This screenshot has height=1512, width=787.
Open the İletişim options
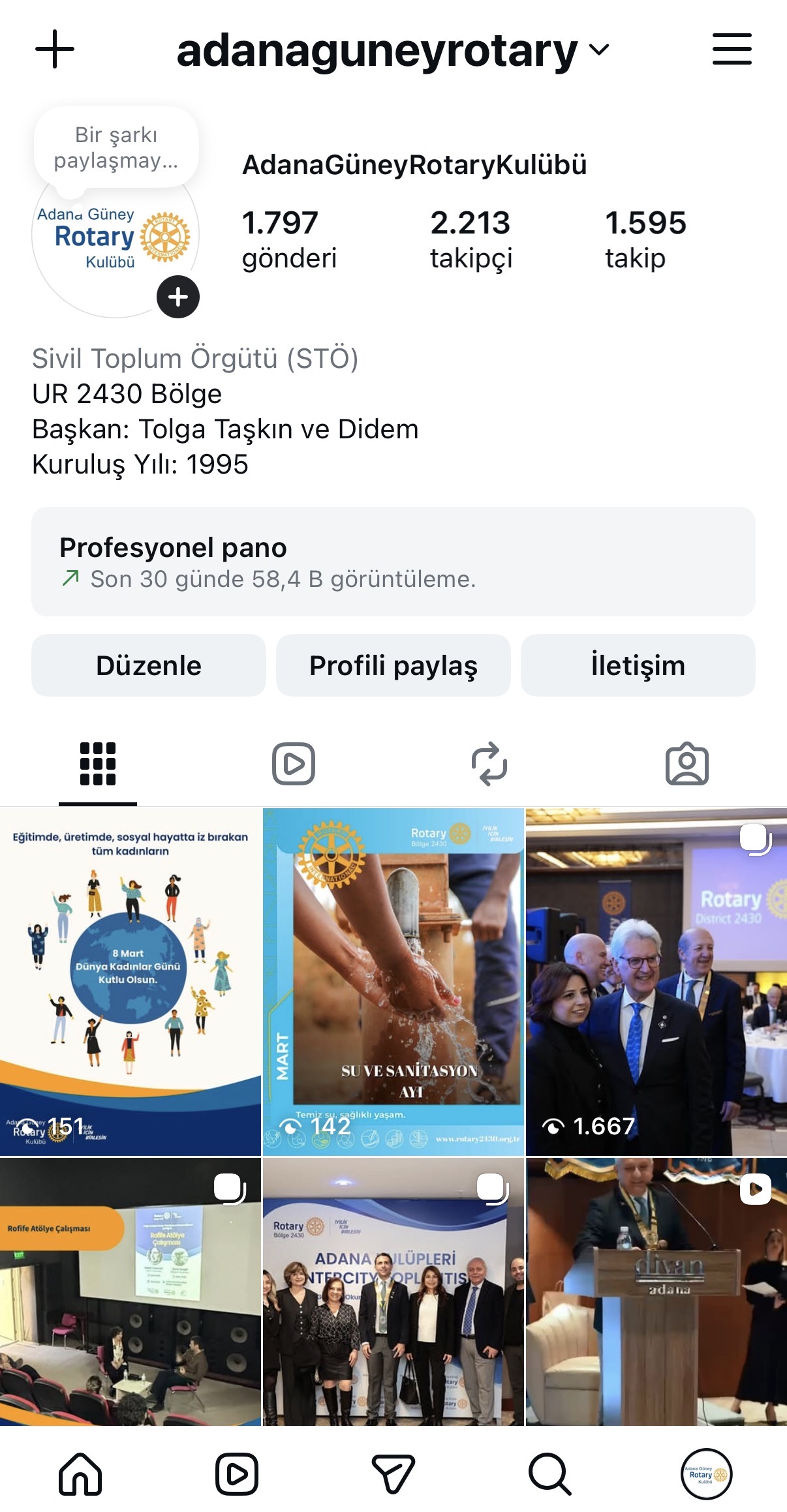(638, 665)
